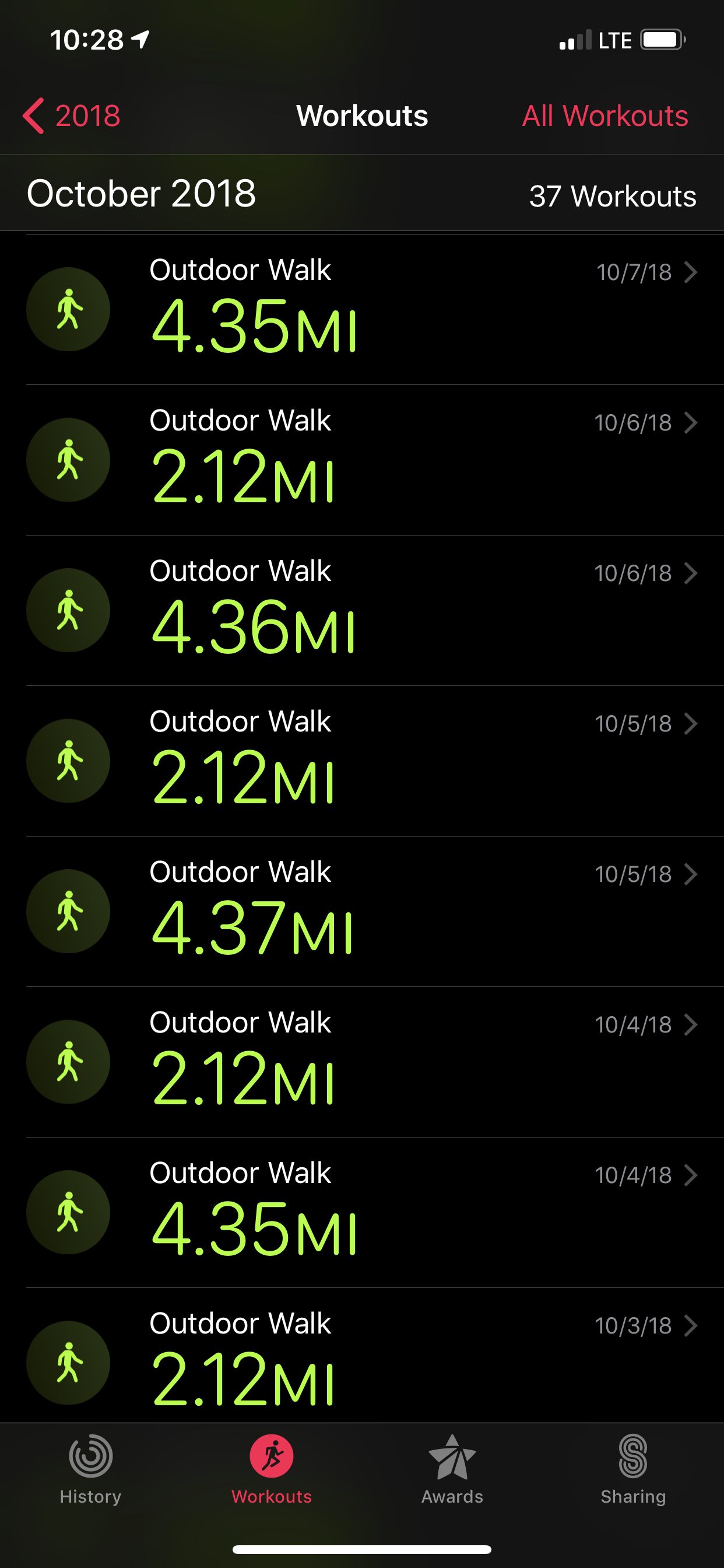This screenshot has width=724, height=1568.
Task: Select the 2.12 mi walk from 10/5/18
Action: 362,761
